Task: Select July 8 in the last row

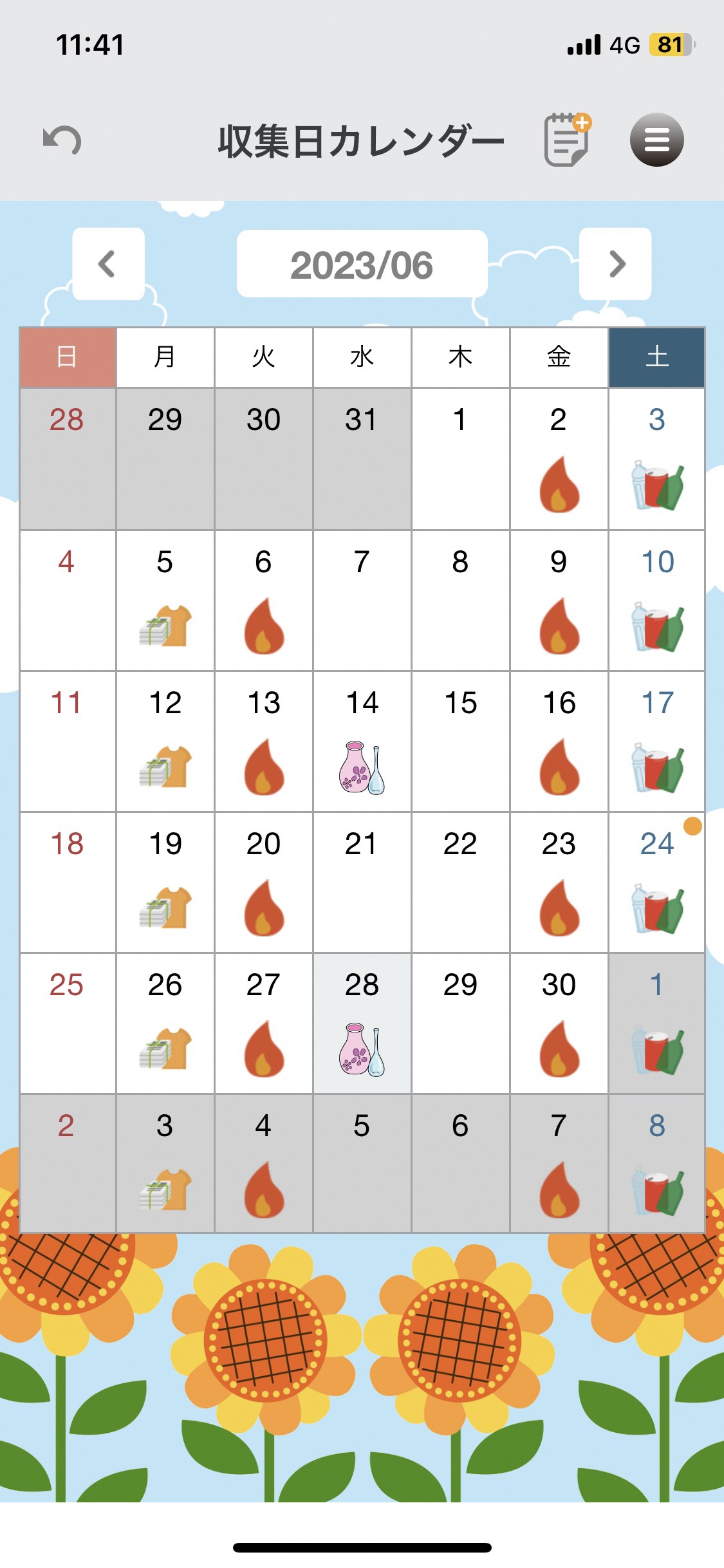Action: tap(656, 1164)
